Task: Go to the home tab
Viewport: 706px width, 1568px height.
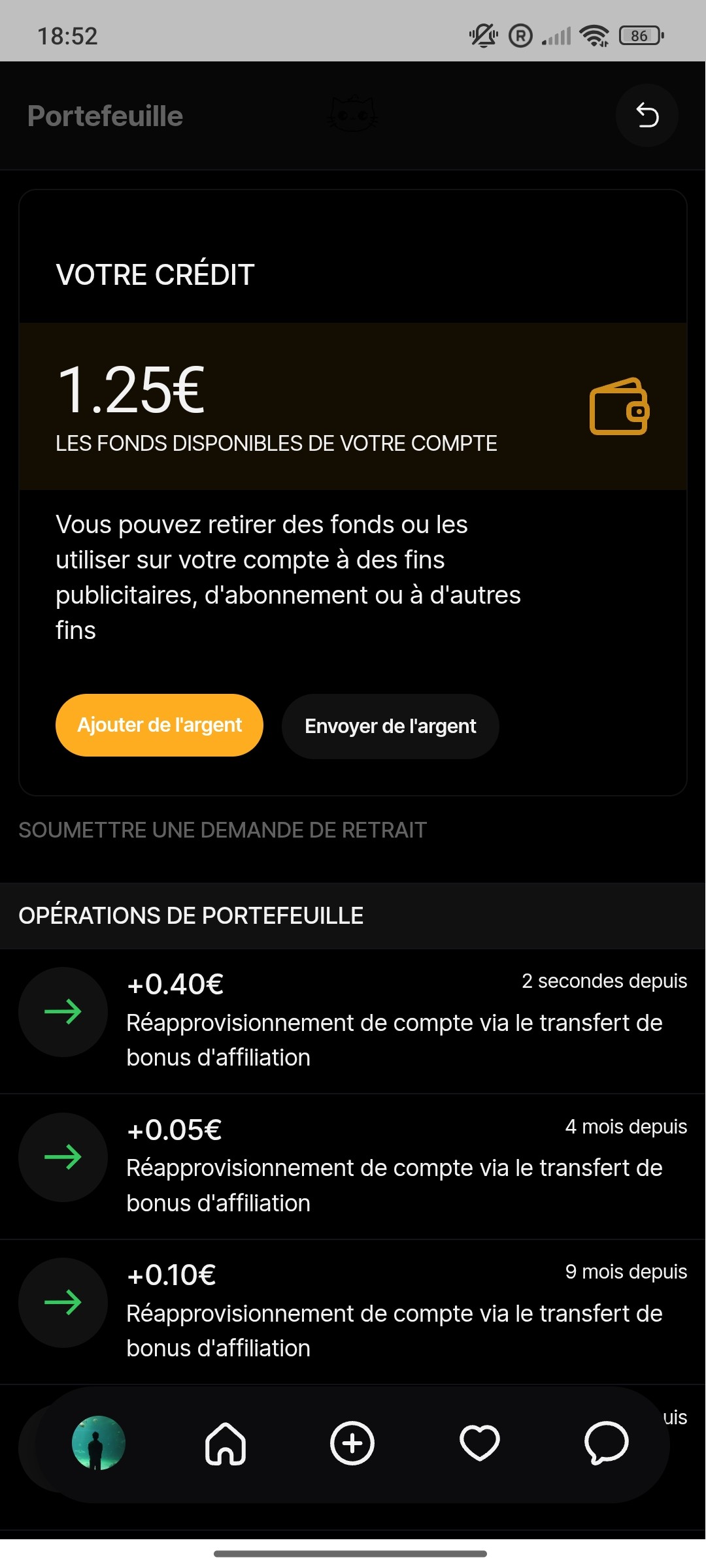Action: [226, 1443]
